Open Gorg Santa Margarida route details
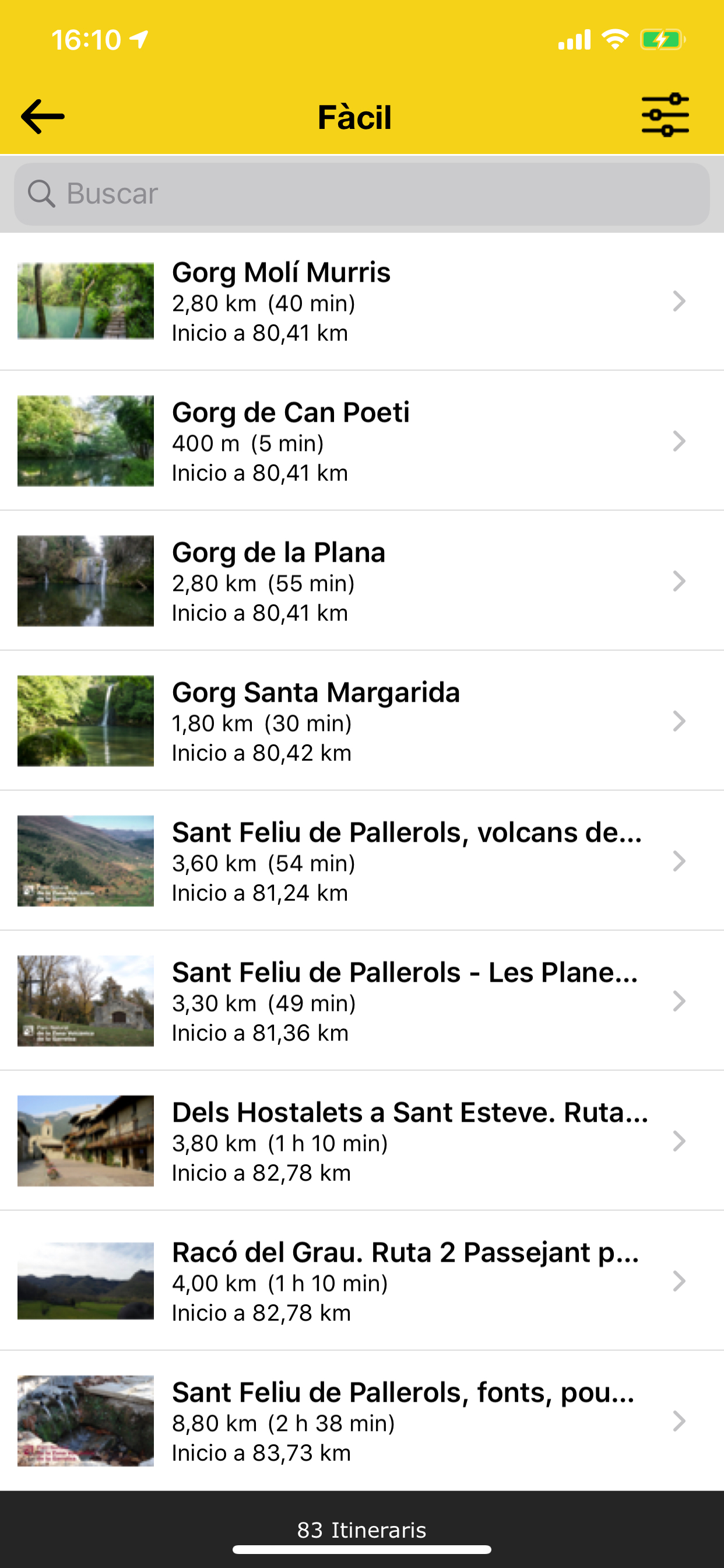The image size is (724, 1568). [362, 722]
